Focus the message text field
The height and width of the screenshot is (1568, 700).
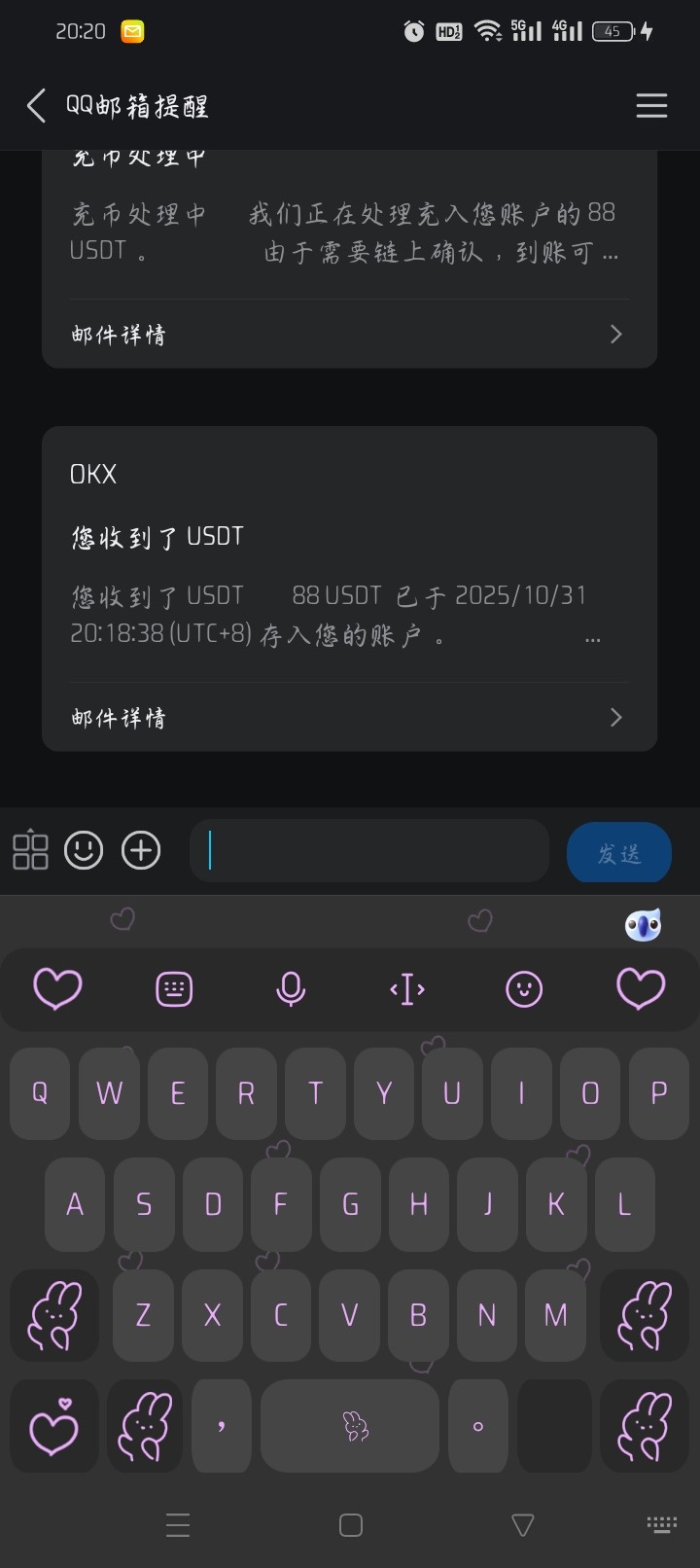tap(369, 851)
